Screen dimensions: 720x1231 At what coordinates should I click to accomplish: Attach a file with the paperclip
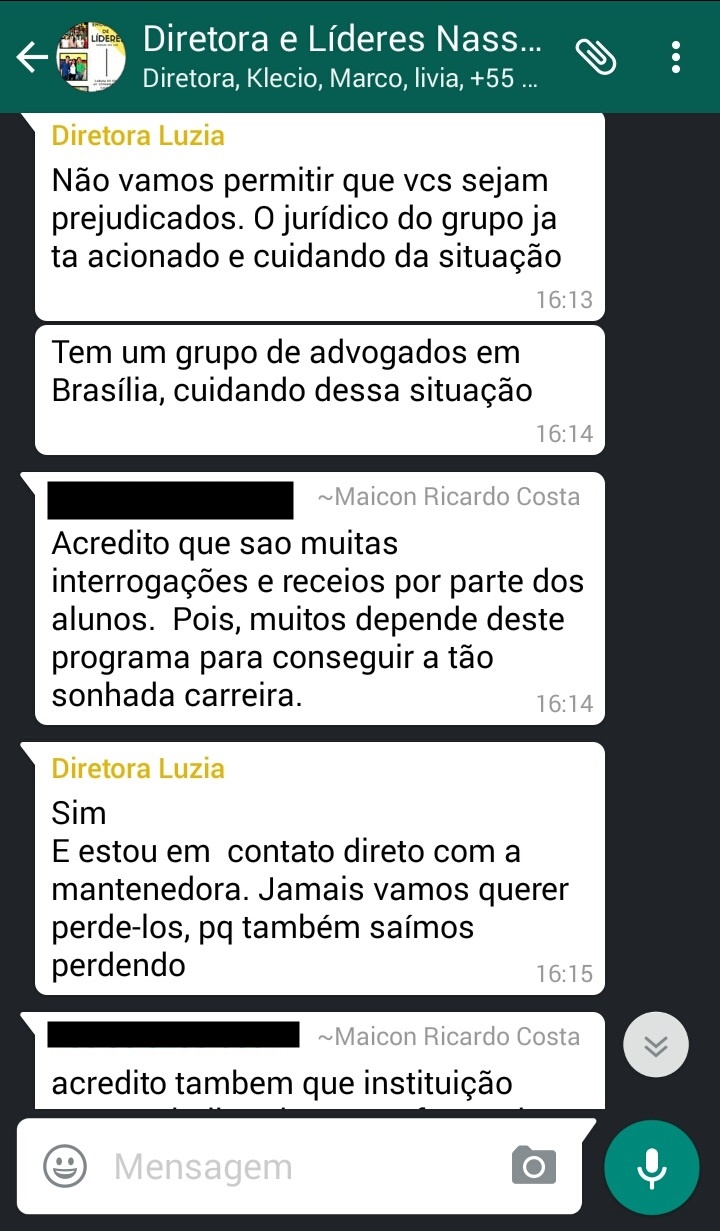[x=597, y=57]
